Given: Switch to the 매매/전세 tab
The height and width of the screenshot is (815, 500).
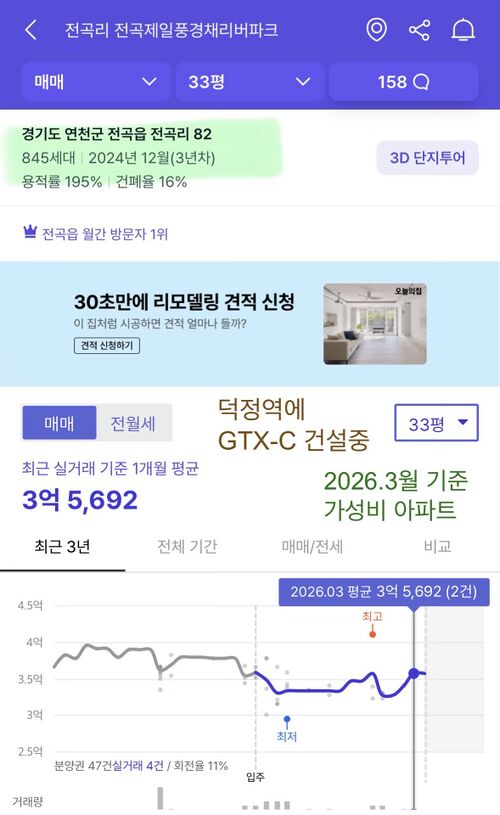Looking at the screenshot, I should (x=312, y=547).
